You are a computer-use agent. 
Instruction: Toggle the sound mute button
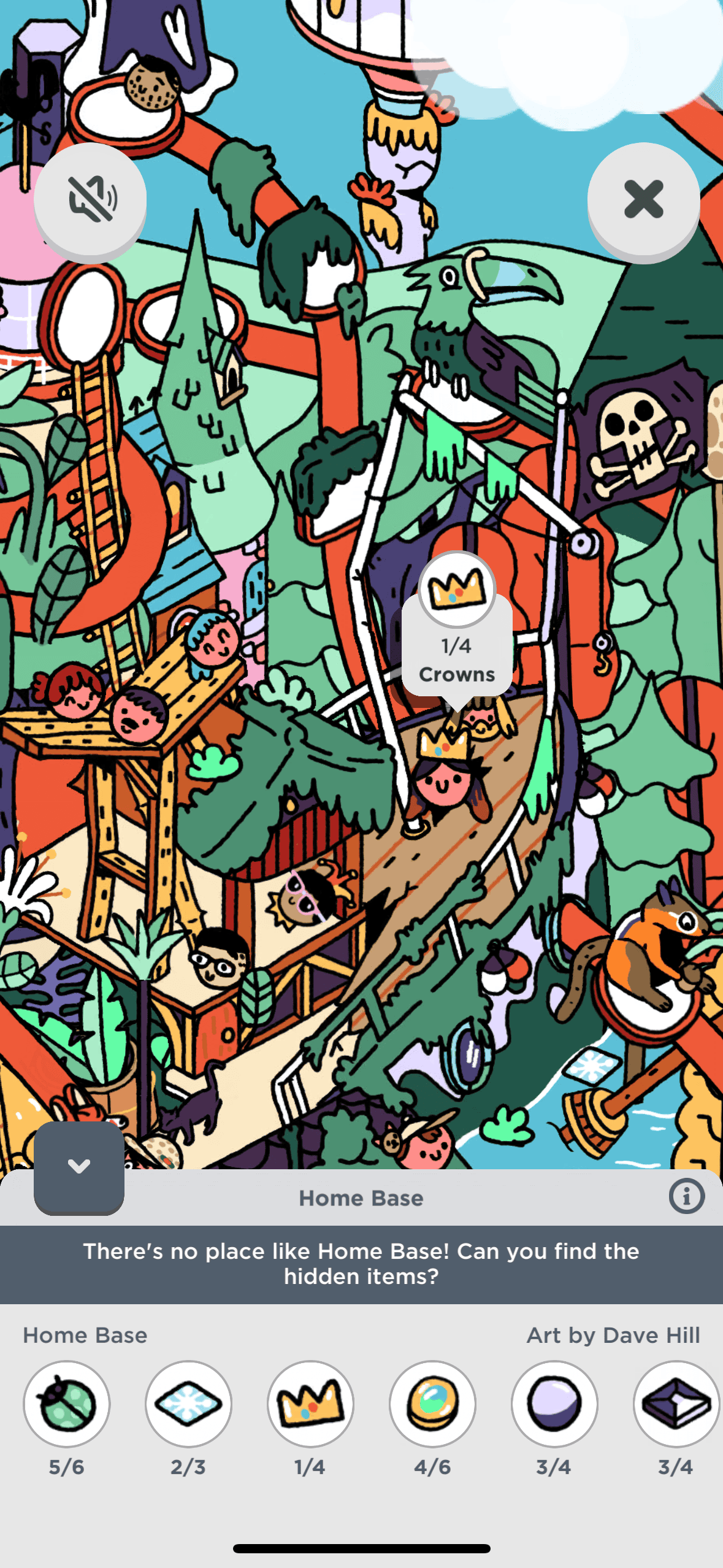90,199
